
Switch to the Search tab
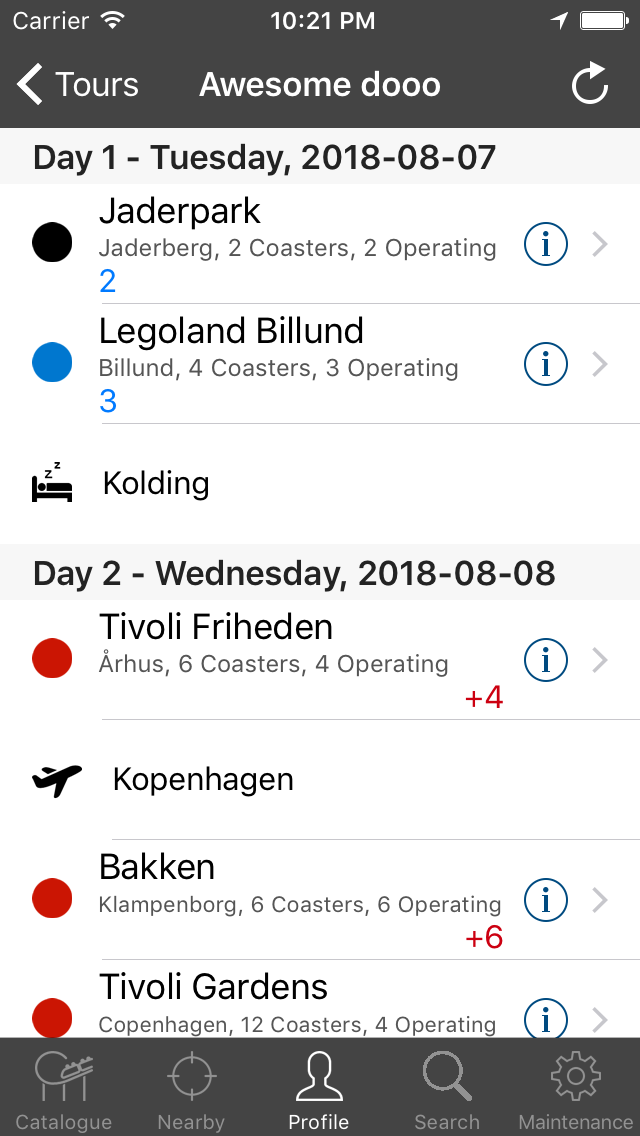point(447,1087)
